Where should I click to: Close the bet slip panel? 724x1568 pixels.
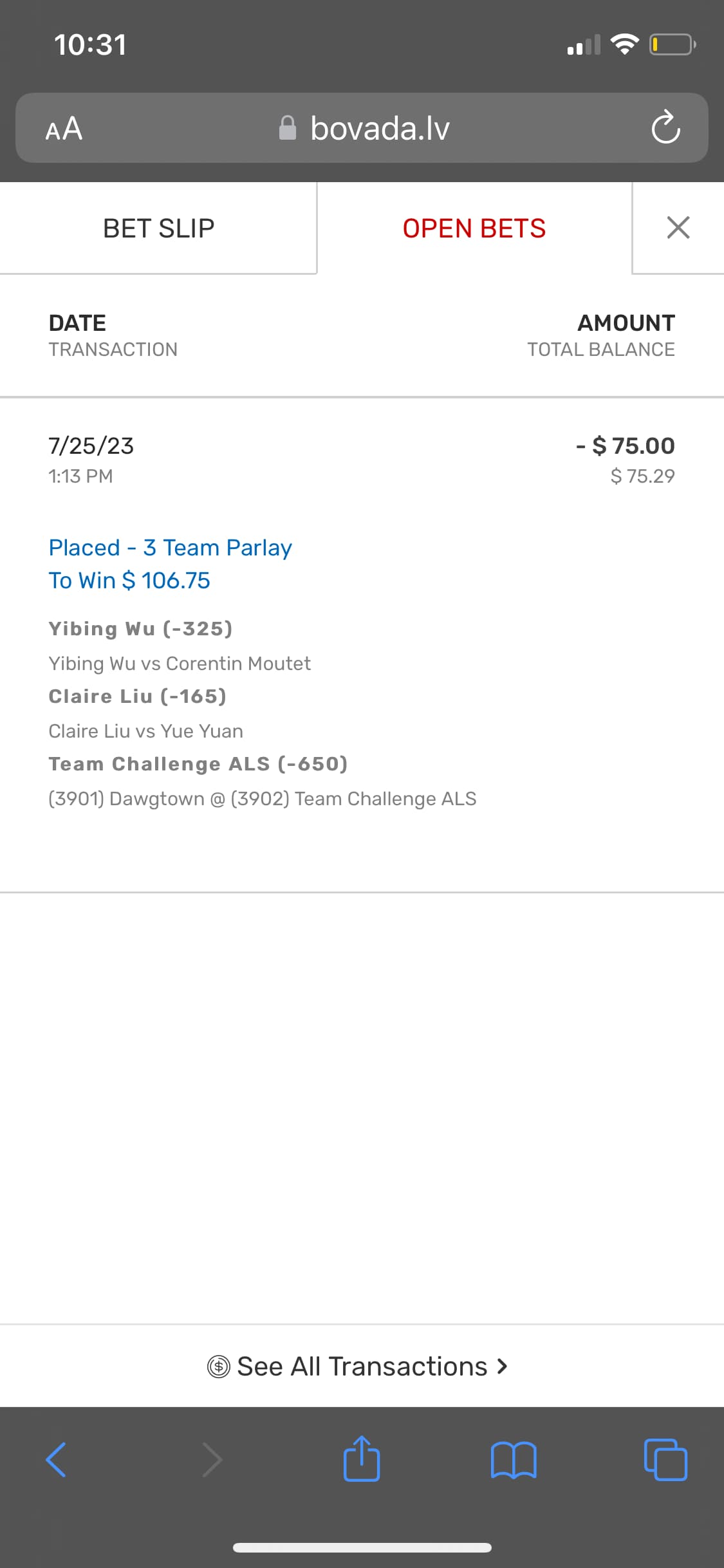[678, 228]
